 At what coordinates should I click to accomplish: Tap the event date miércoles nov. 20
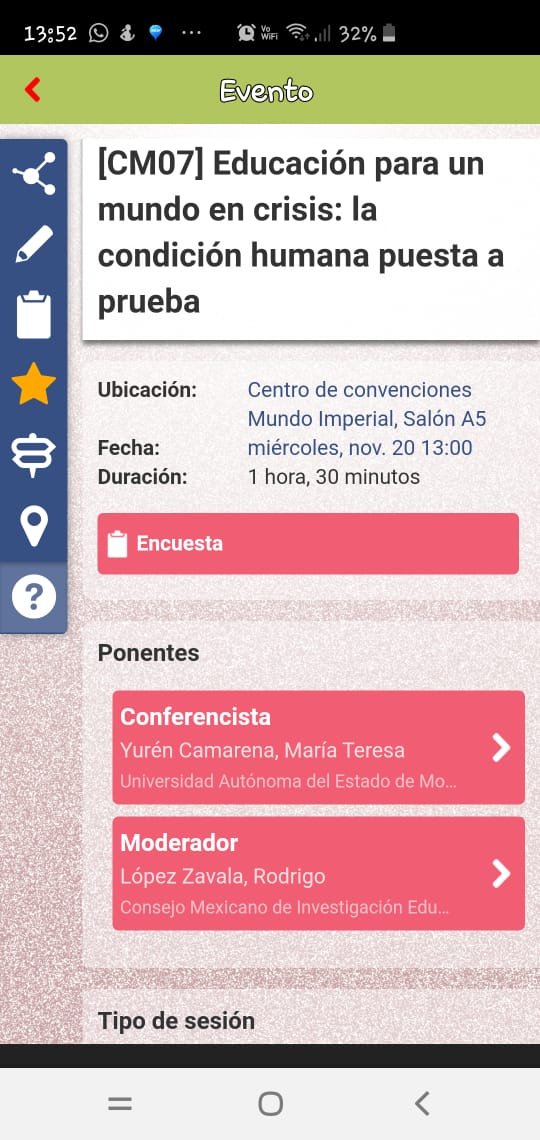[x=360, y=447]
